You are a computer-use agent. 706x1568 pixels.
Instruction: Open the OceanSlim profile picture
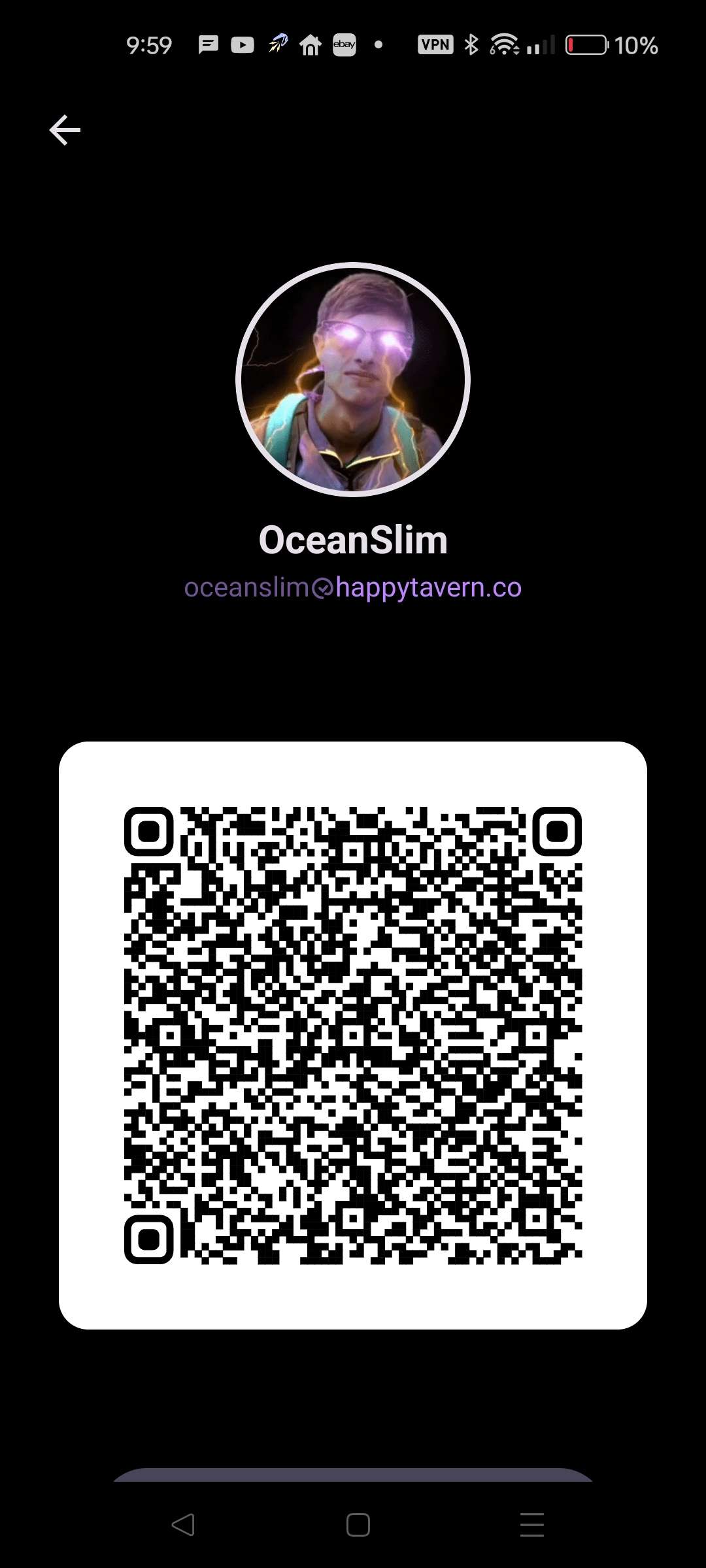coord(353,380)
